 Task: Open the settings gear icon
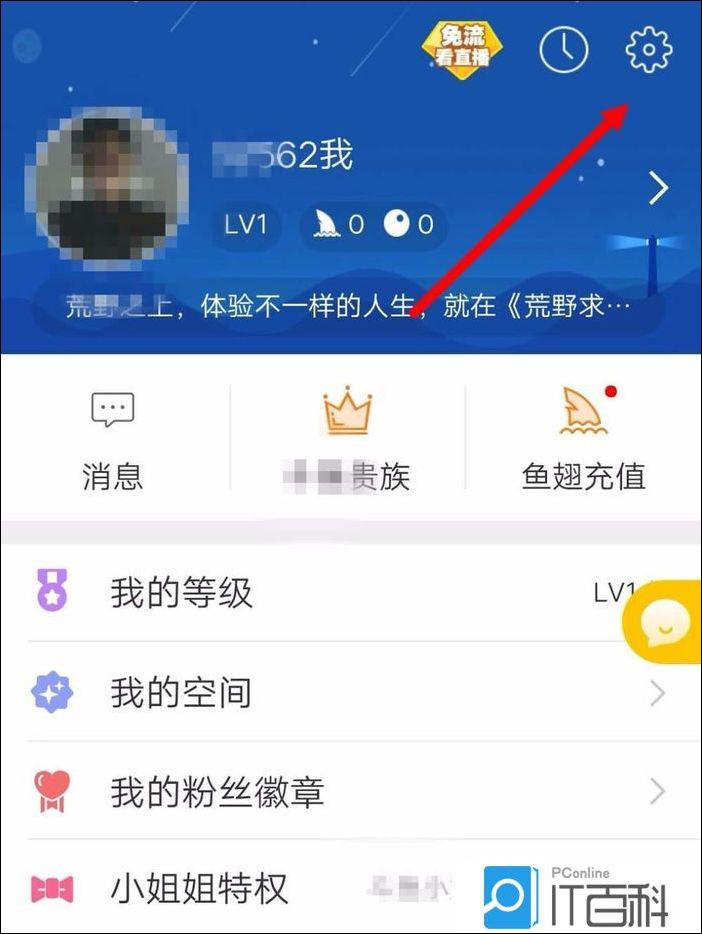click(x=648, y=49)
